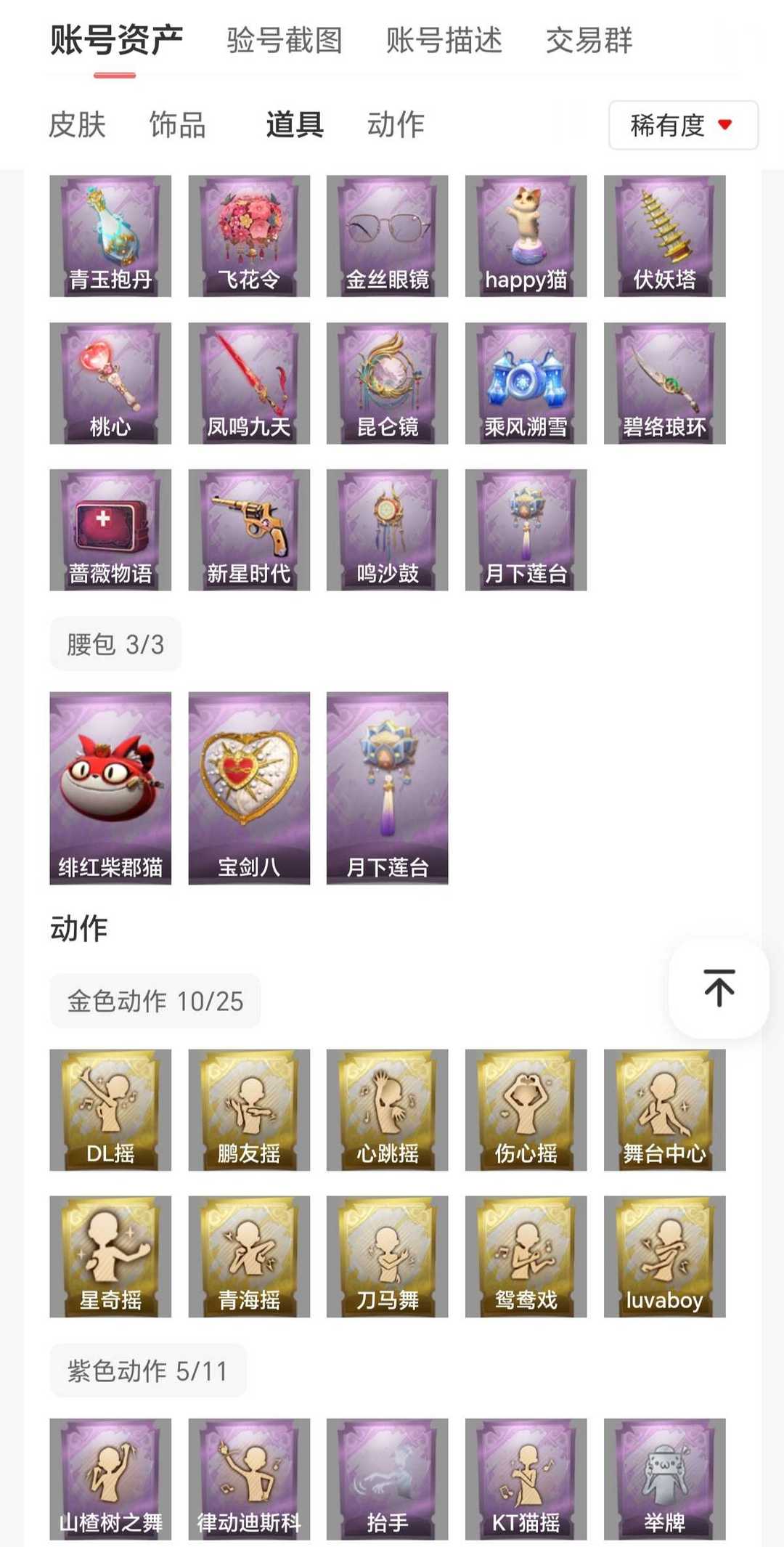
Task: Open the 凤鸣九天 item tile
Action: pyautogui.click(x=249, y=383)
